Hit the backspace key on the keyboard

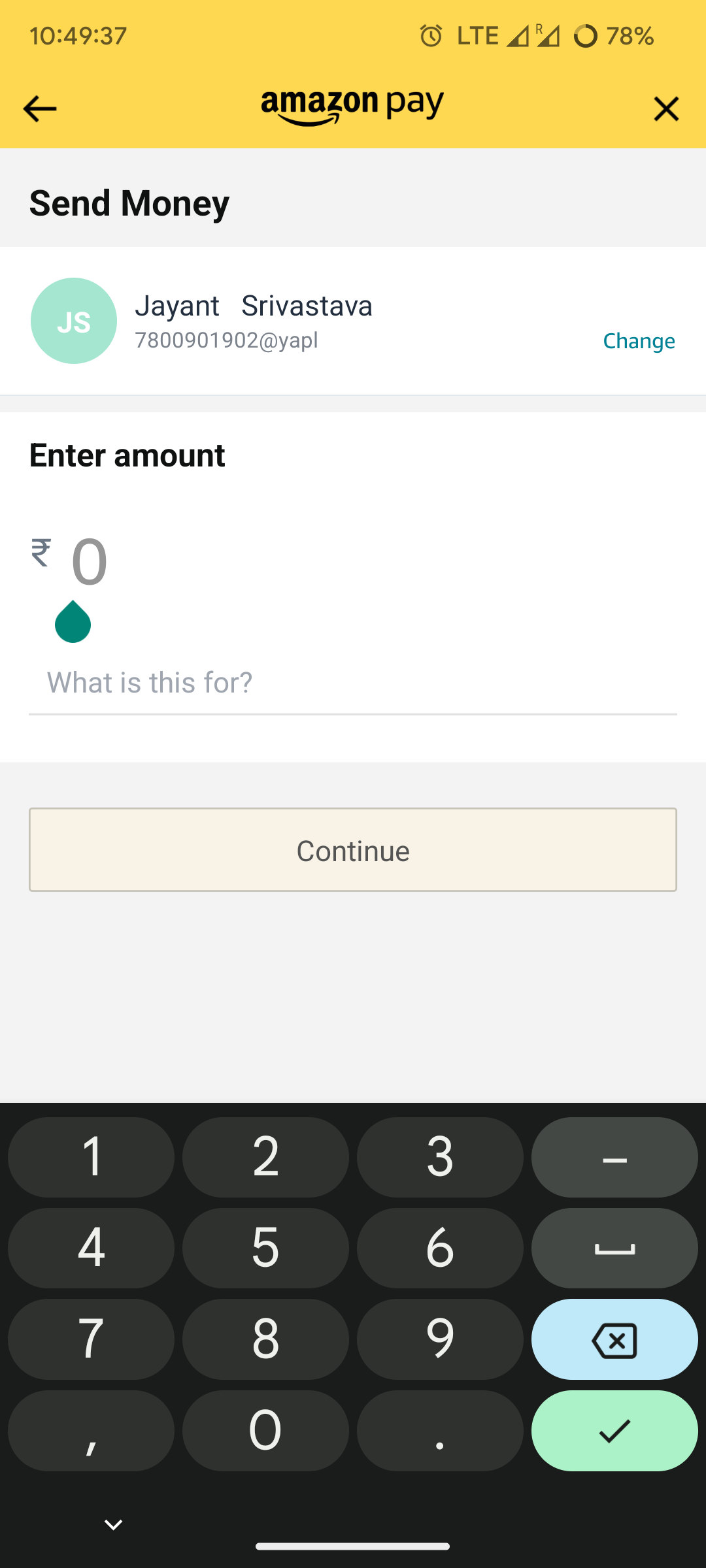tap(614, 1339)
